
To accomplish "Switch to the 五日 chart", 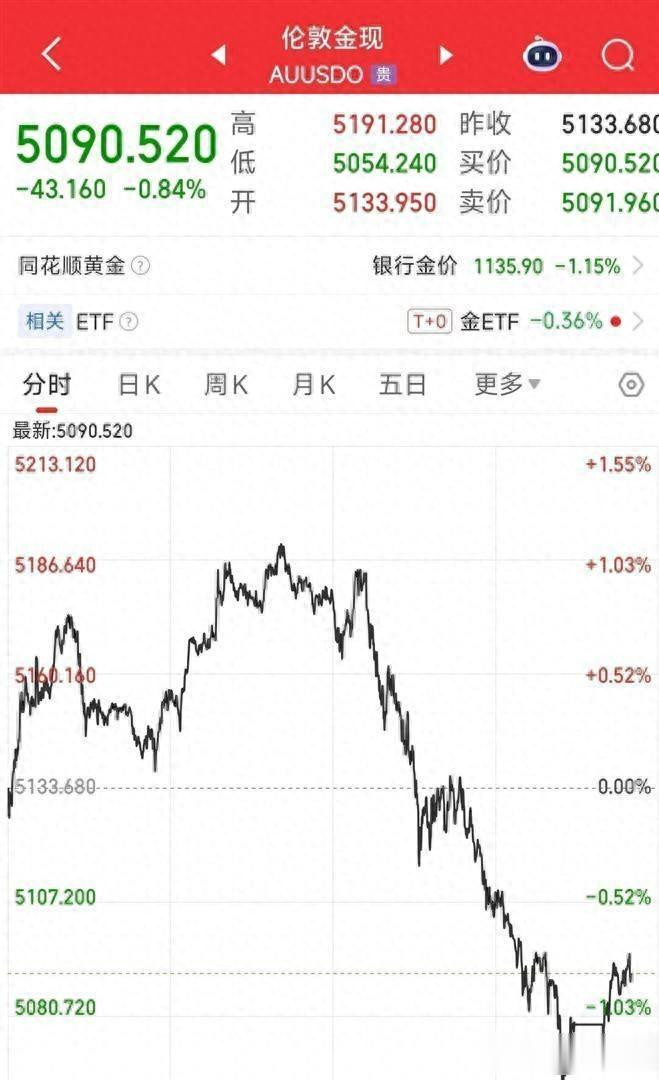I will click(403, 385).
